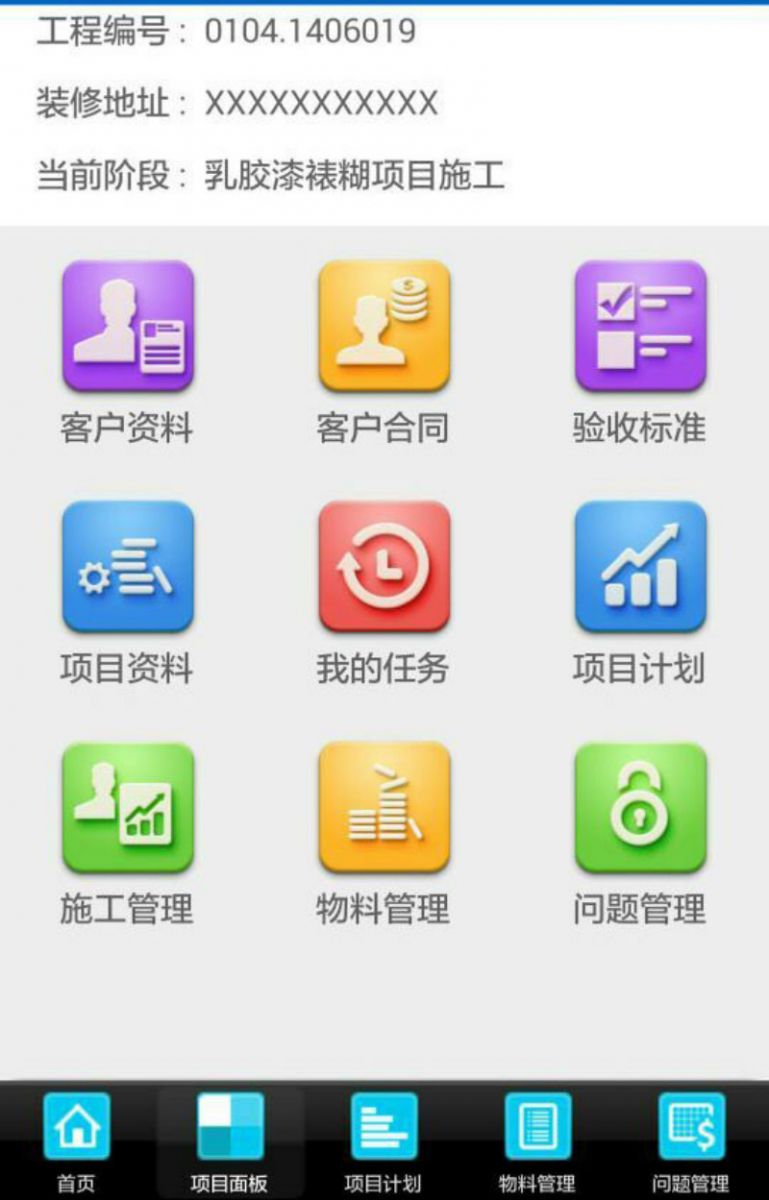
Task: Click the 客户资料 text label under its icon
Action: [x=127, y=428]
